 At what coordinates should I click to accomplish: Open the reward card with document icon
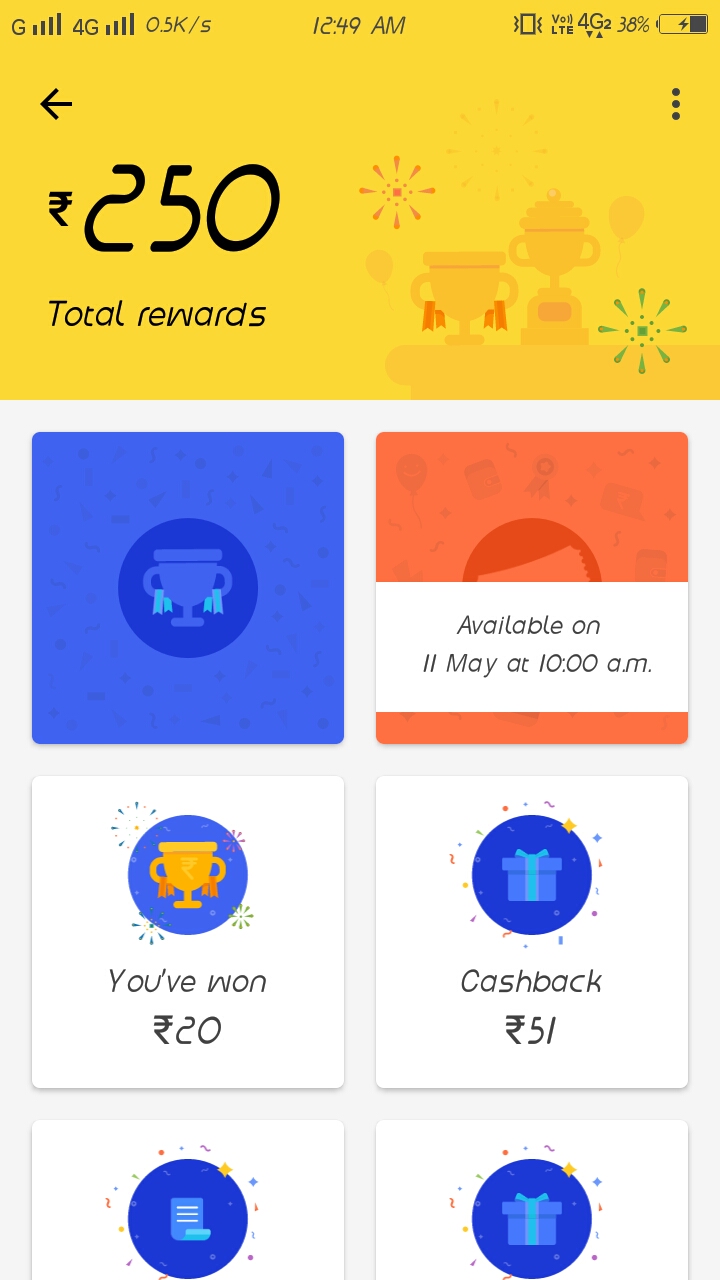(x=188, y=1210)
